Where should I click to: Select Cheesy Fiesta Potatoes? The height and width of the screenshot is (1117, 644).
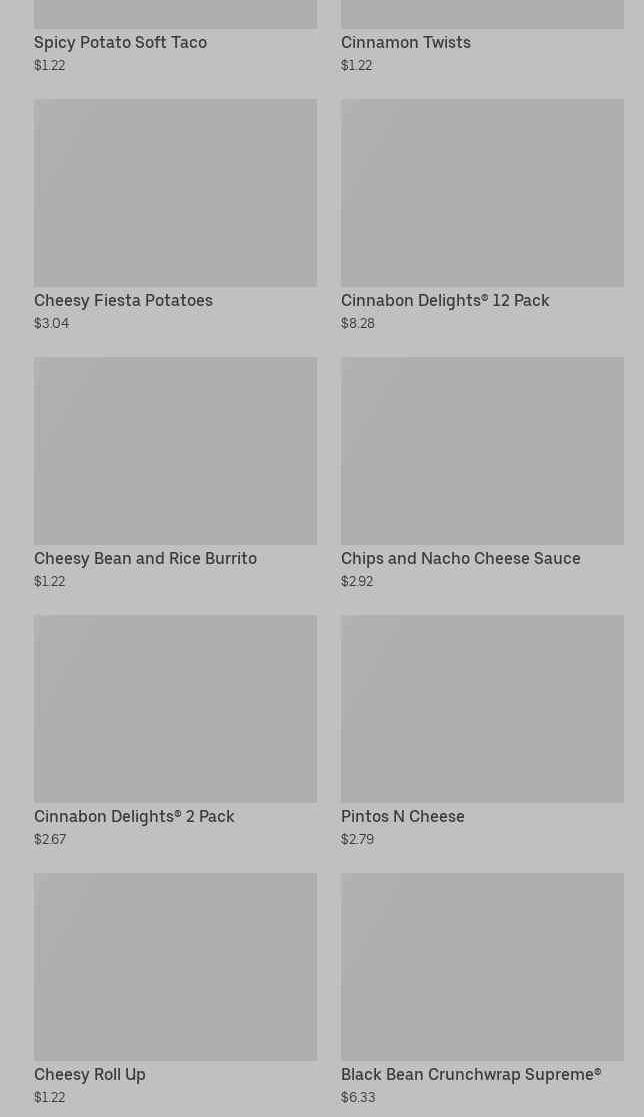[x=175, y=215]
